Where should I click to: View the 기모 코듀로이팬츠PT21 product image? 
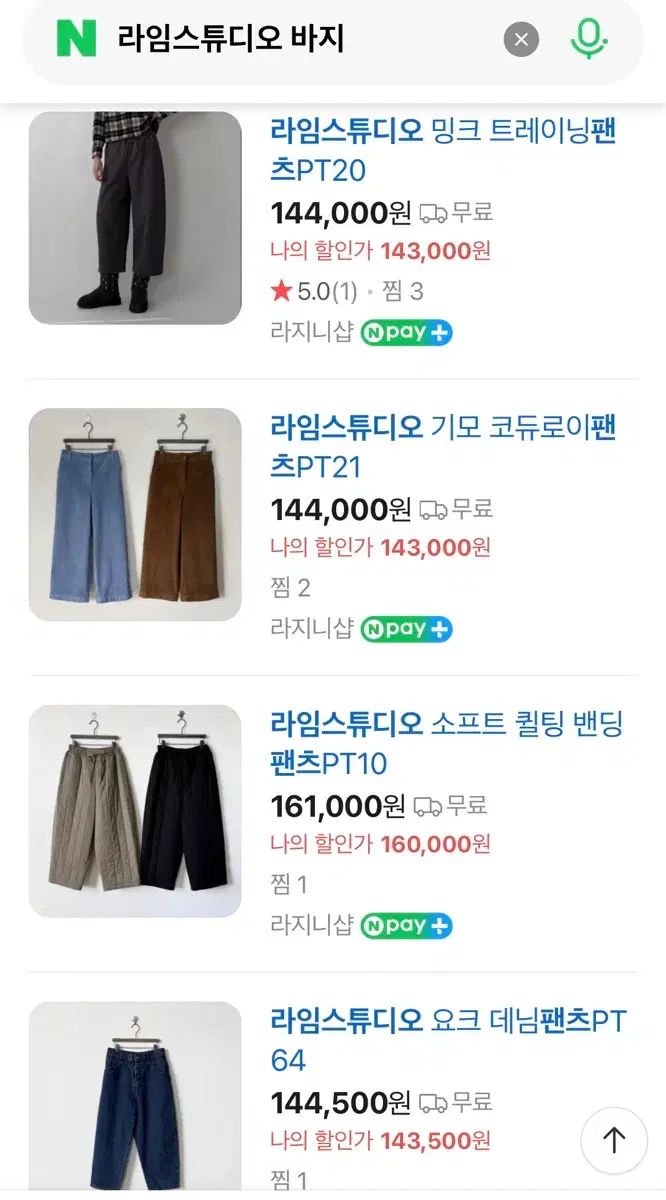[x=135, y=514]
